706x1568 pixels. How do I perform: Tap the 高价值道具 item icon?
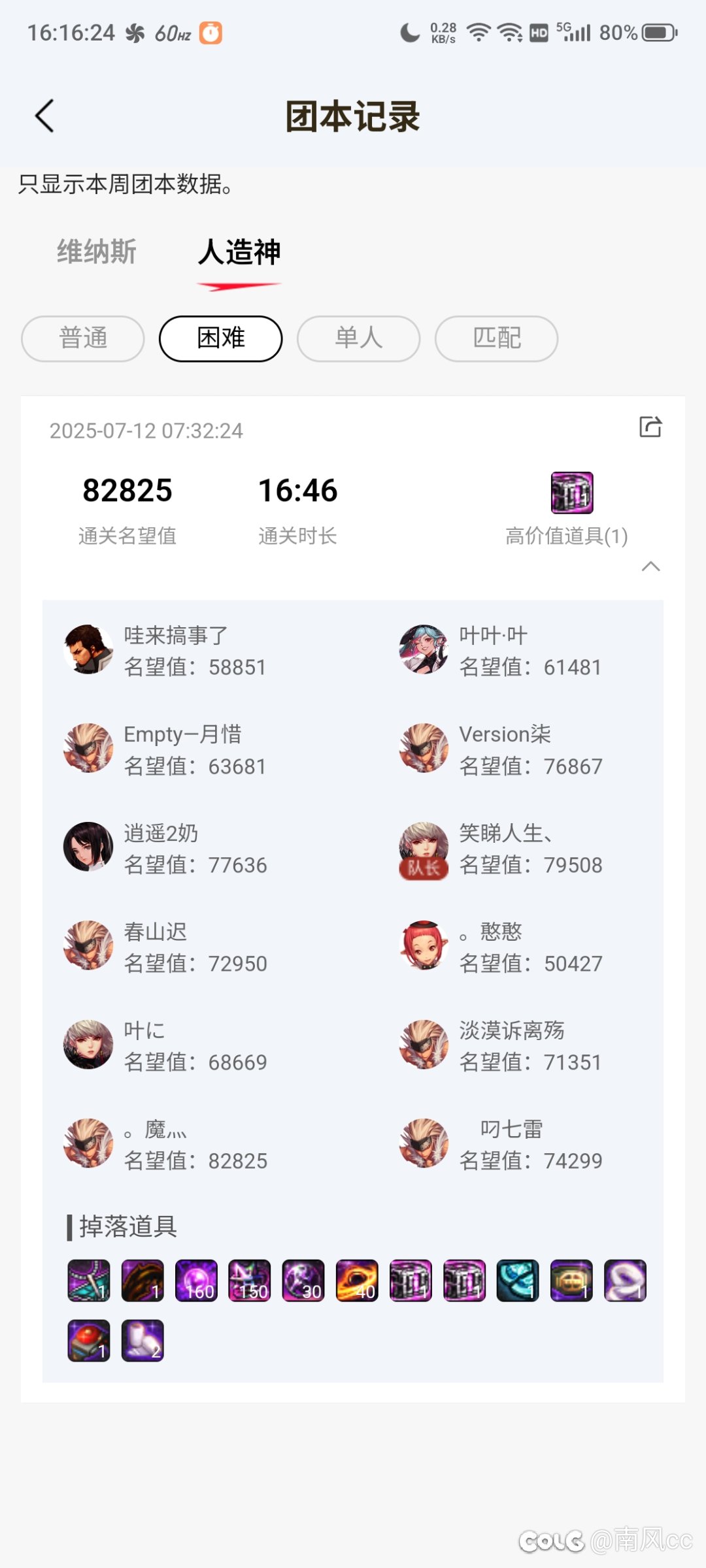pyautogui.click(x=572, y=493)
